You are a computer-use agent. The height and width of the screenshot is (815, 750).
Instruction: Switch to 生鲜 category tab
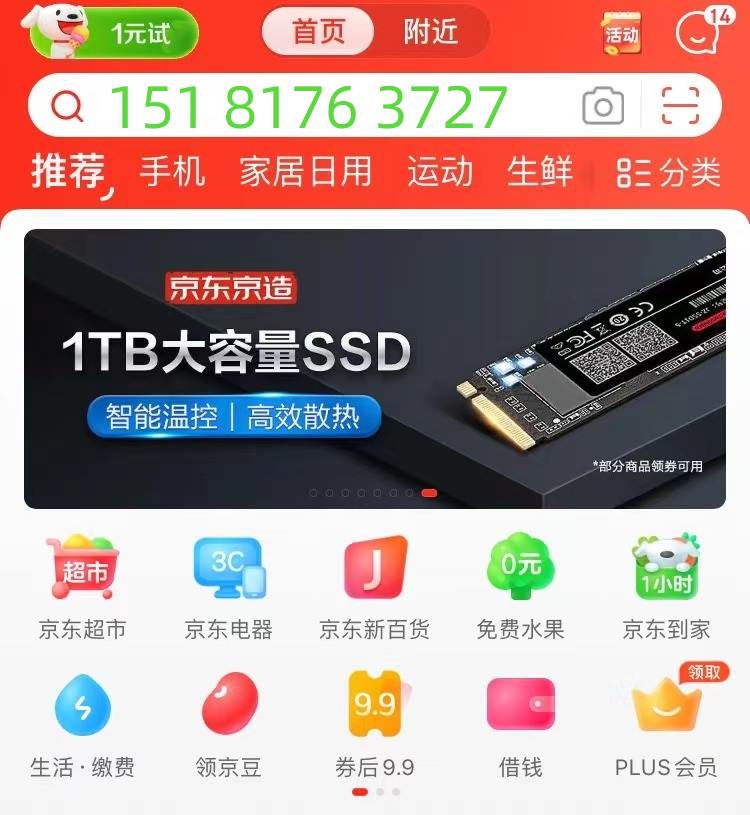point(540,172)
